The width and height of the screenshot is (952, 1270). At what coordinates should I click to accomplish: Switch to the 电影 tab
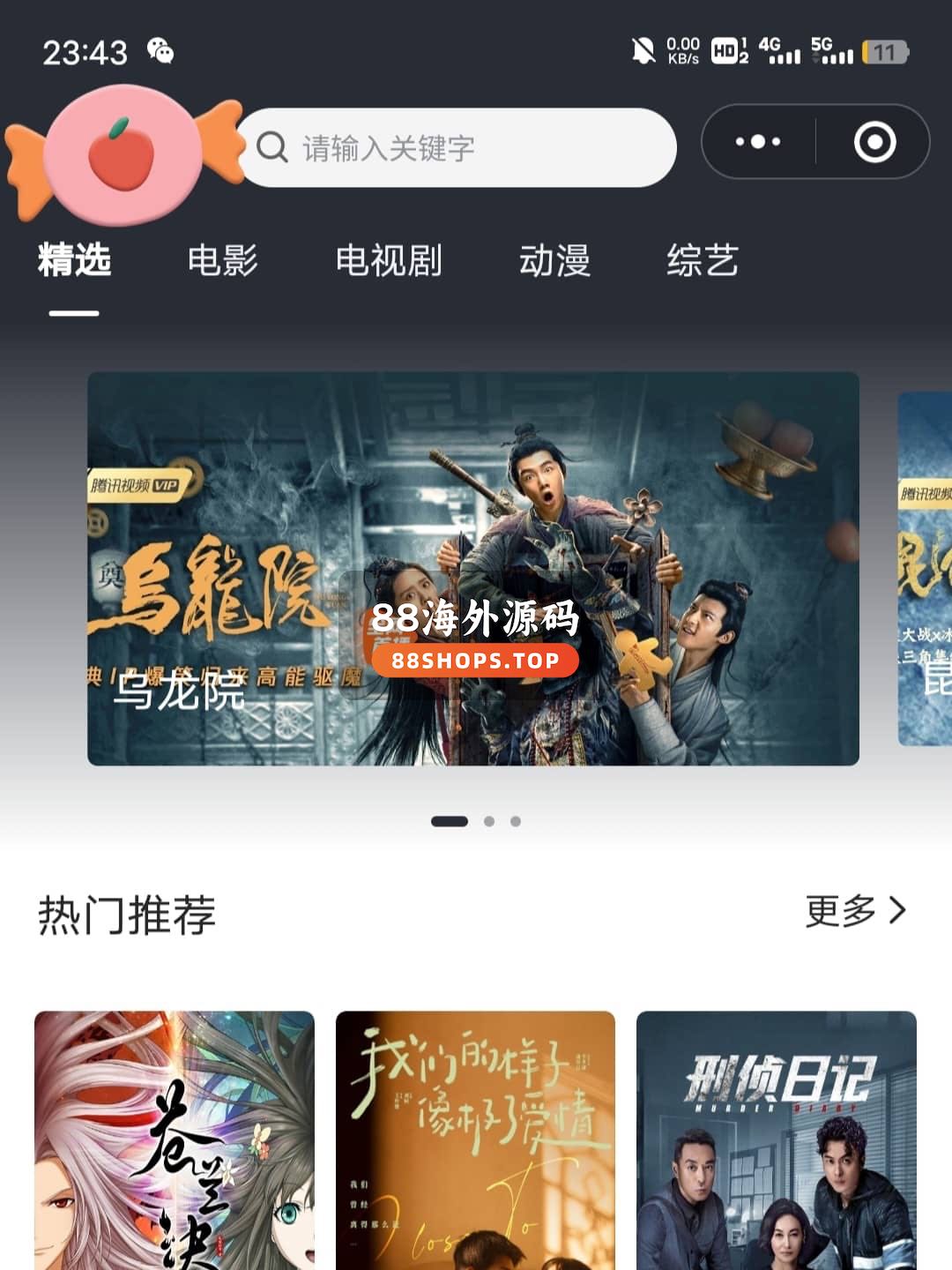pos(222,261)
